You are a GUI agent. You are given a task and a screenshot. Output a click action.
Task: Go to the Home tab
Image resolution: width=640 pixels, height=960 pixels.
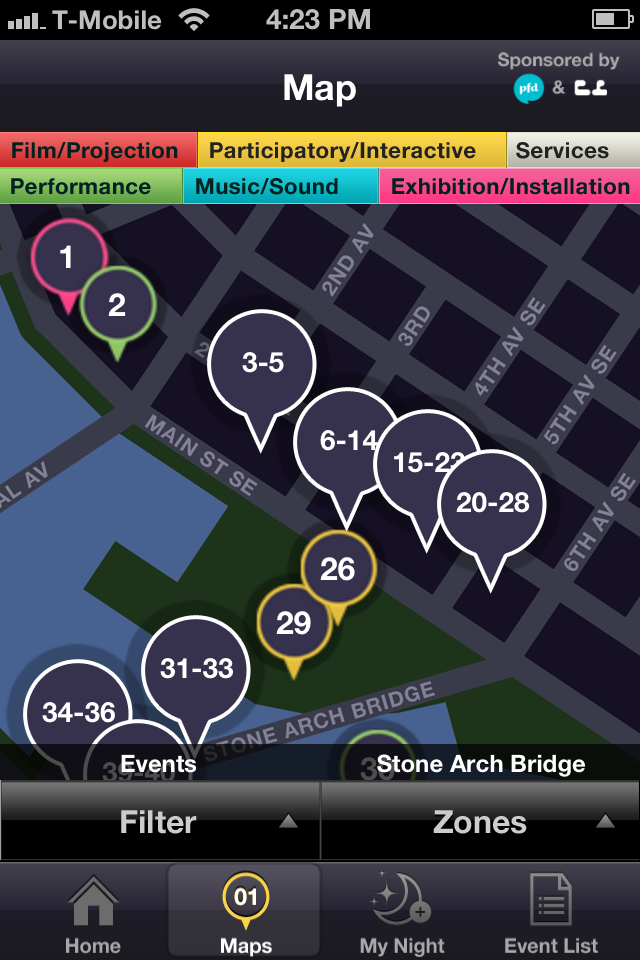coord(92,914)
